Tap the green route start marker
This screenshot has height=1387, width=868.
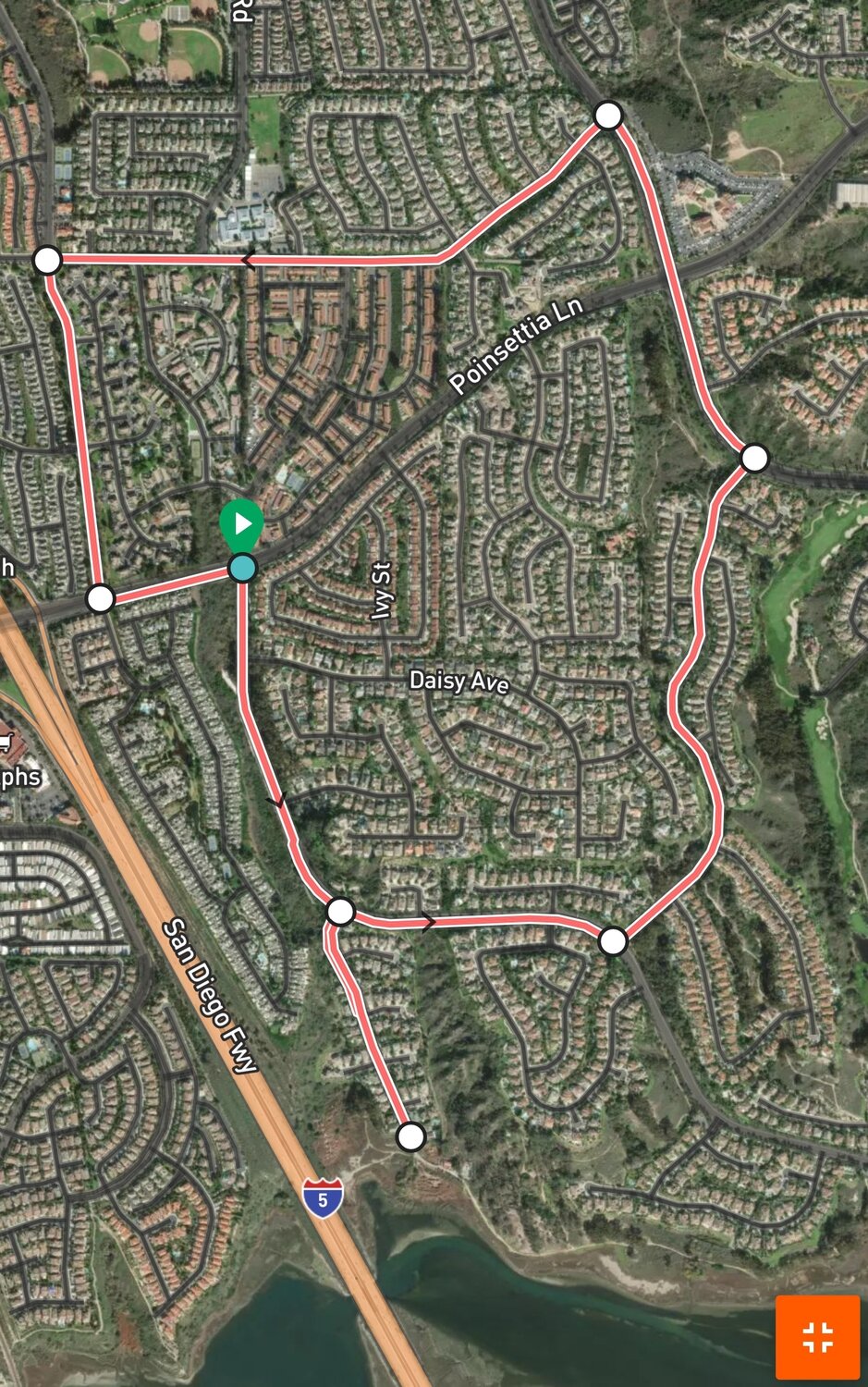(241, 525)
